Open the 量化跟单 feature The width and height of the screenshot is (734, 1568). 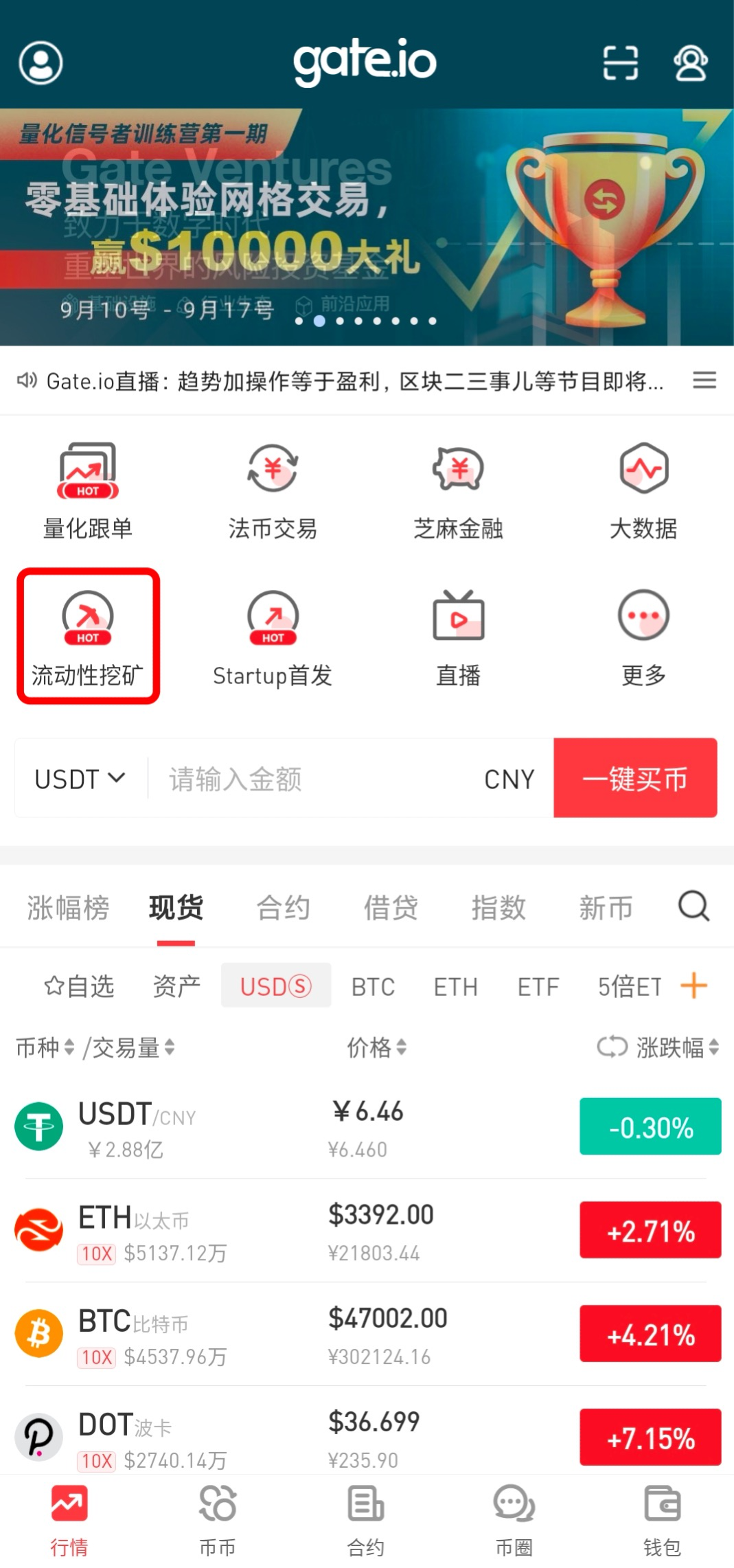pos(87,489)
